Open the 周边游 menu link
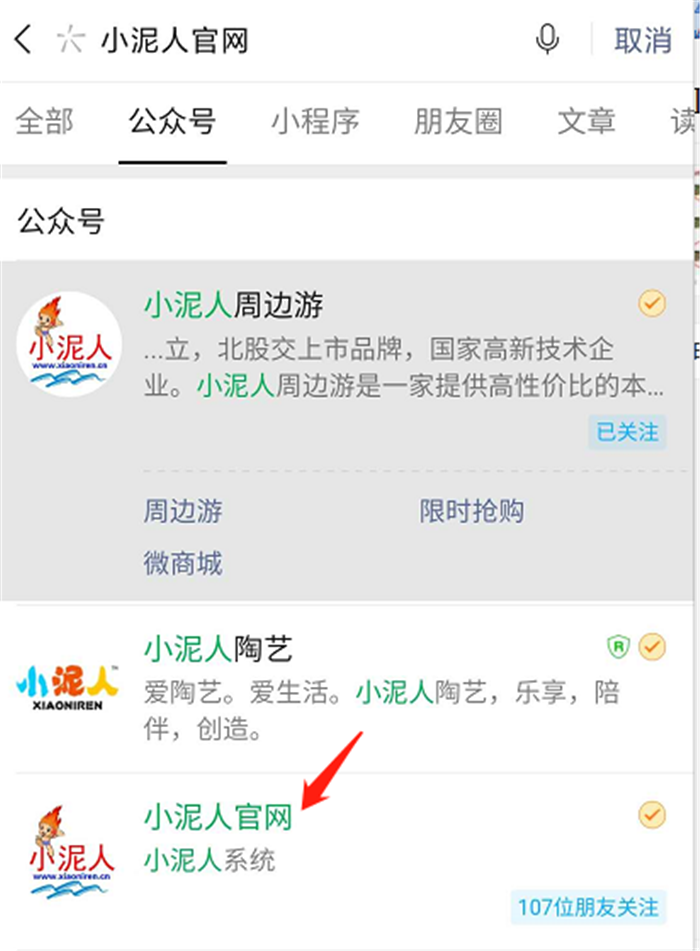This screenshot has height=951, width=700. 183,512
